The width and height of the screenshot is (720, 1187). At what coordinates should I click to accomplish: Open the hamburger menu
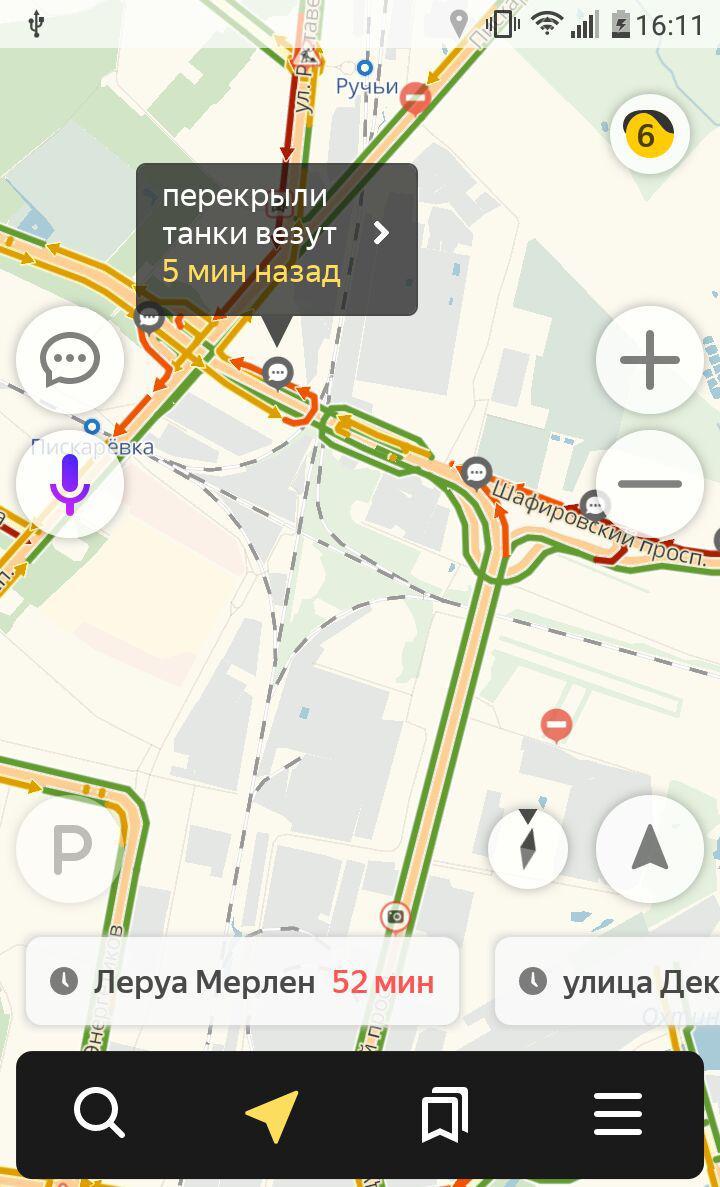pyautogui.click(x=619, y=1114)
